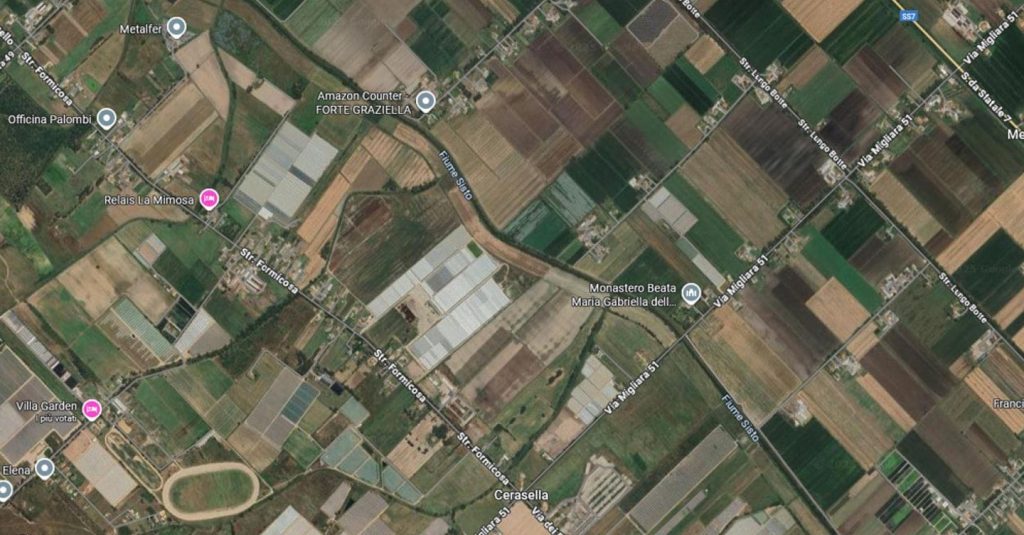
Task: Open the Relais La Mimosa hotel pin
Action: [x=209, y=199]
